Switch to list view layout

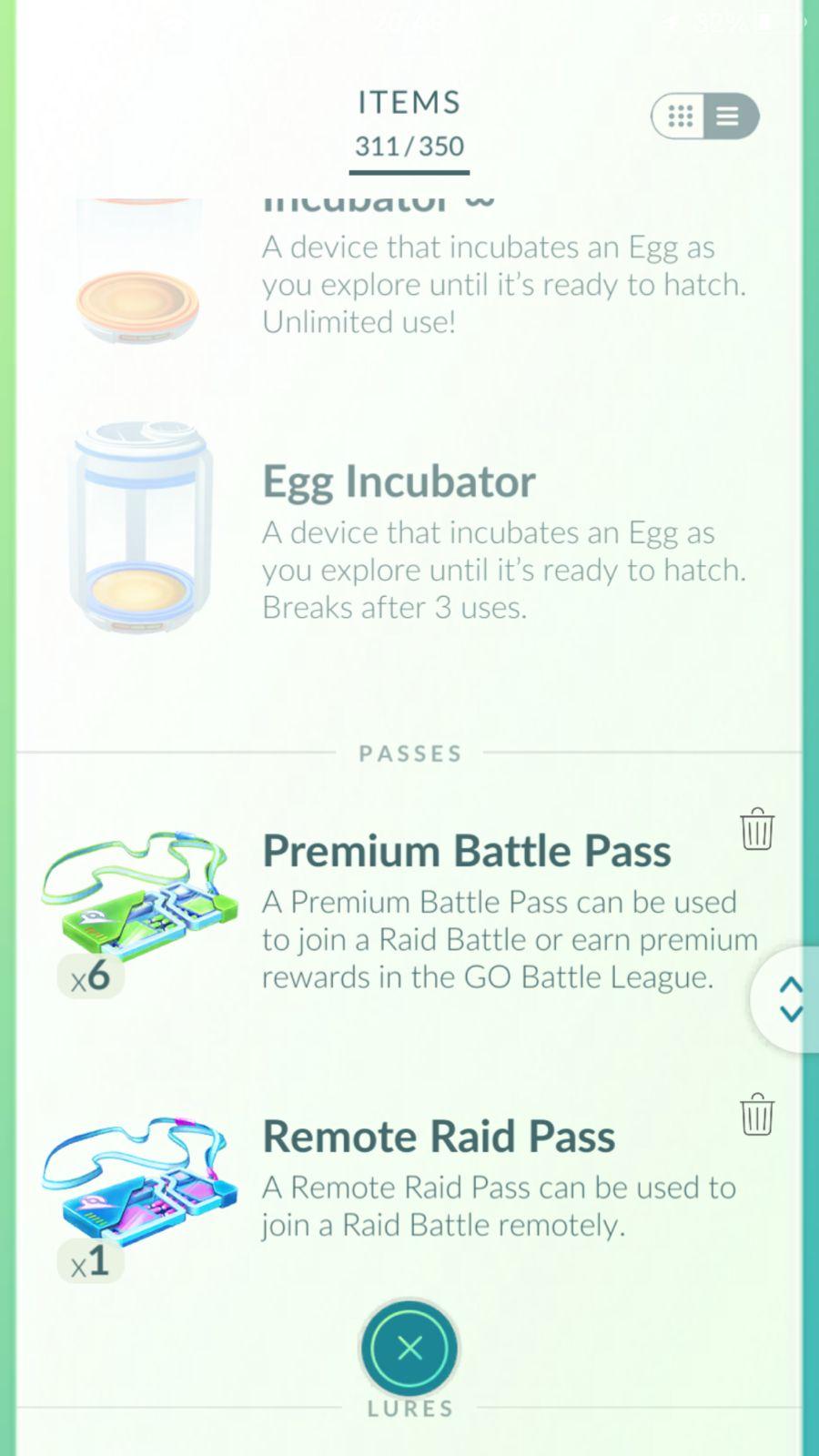point(729,116)
